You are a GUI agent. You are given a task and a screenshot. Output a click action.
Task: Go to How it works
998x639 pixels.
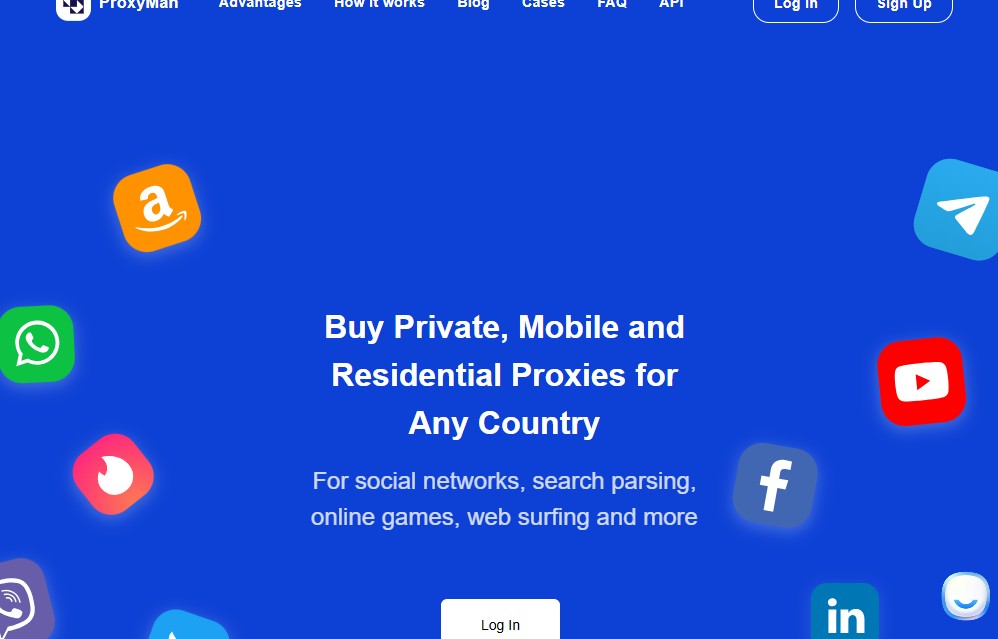[x=379, y=4]
